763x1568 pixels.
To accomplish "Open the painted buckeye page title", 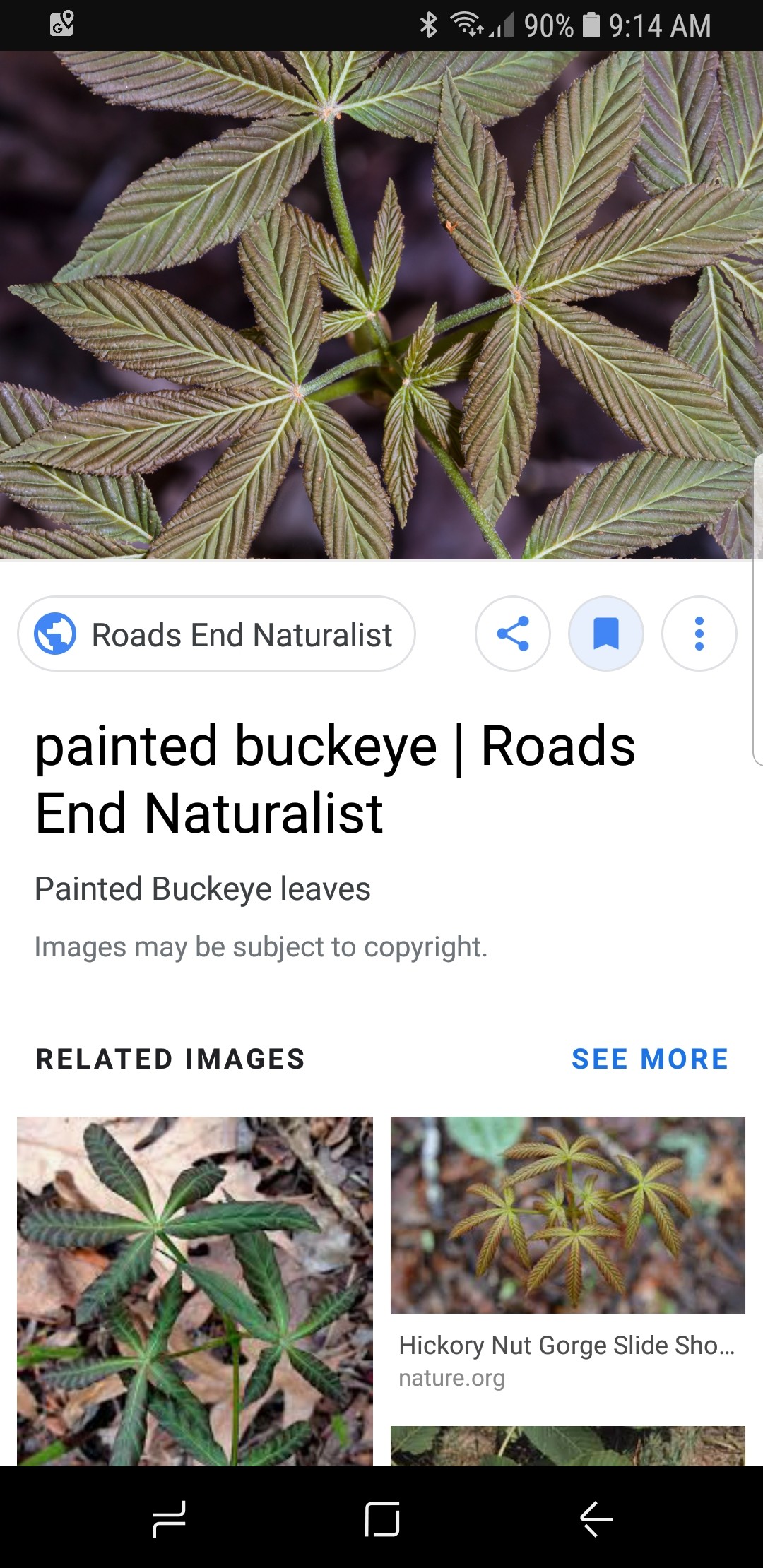I will tap(335, 778).
